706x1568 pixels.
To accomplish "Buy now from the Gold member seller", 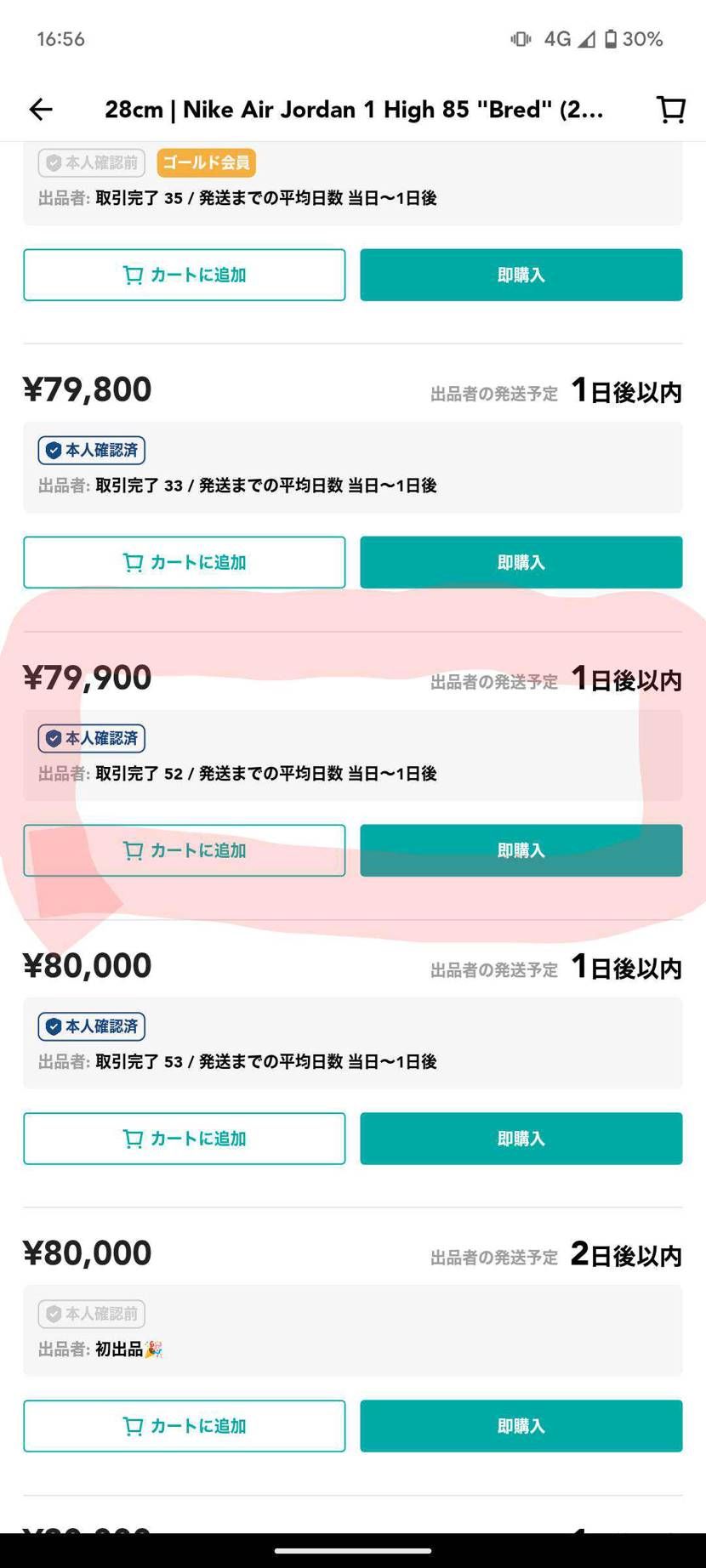I will click(x=521, y=275).
